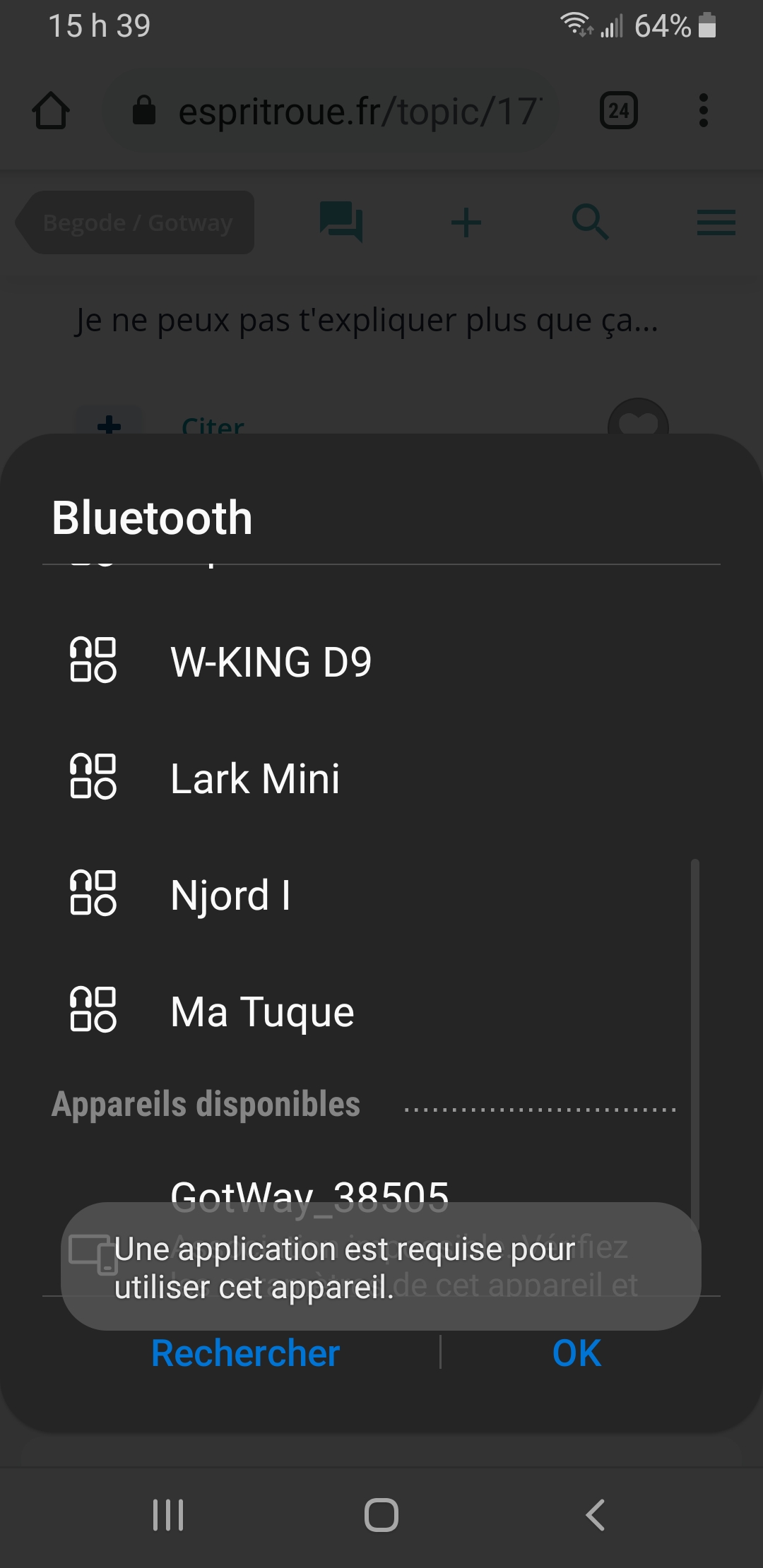Go back using the system navigation bar
Image resolution: width=763 pixels, height=1568 pixels.
click(595, 1514)
